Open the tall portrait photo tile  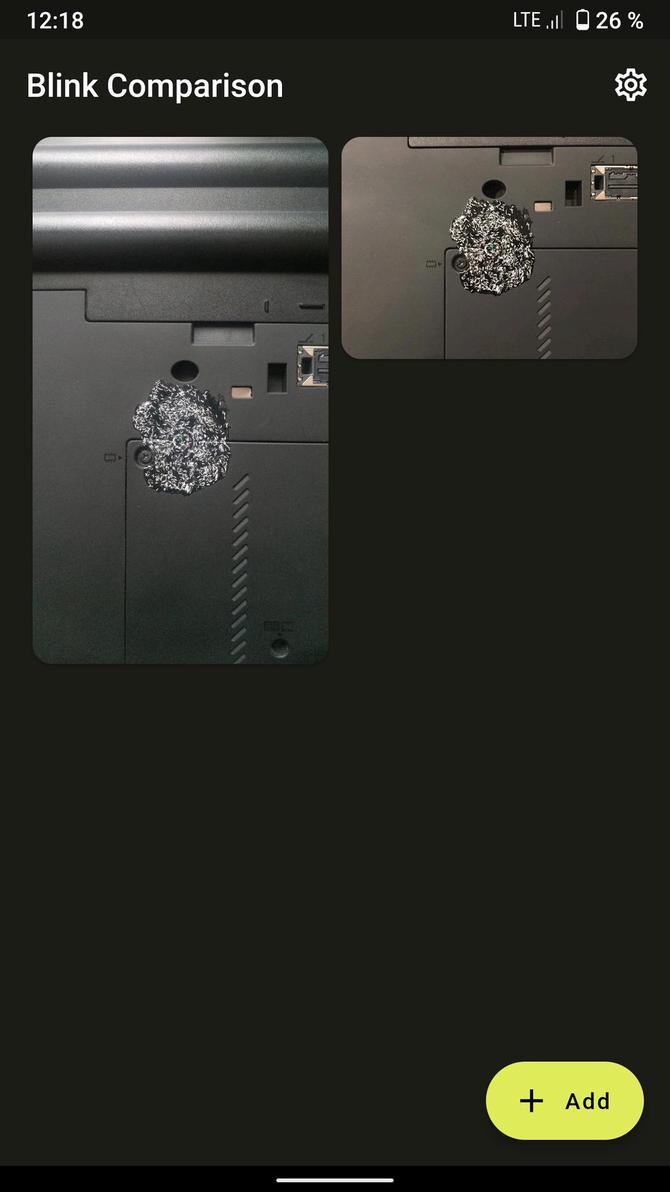point(180,400)
